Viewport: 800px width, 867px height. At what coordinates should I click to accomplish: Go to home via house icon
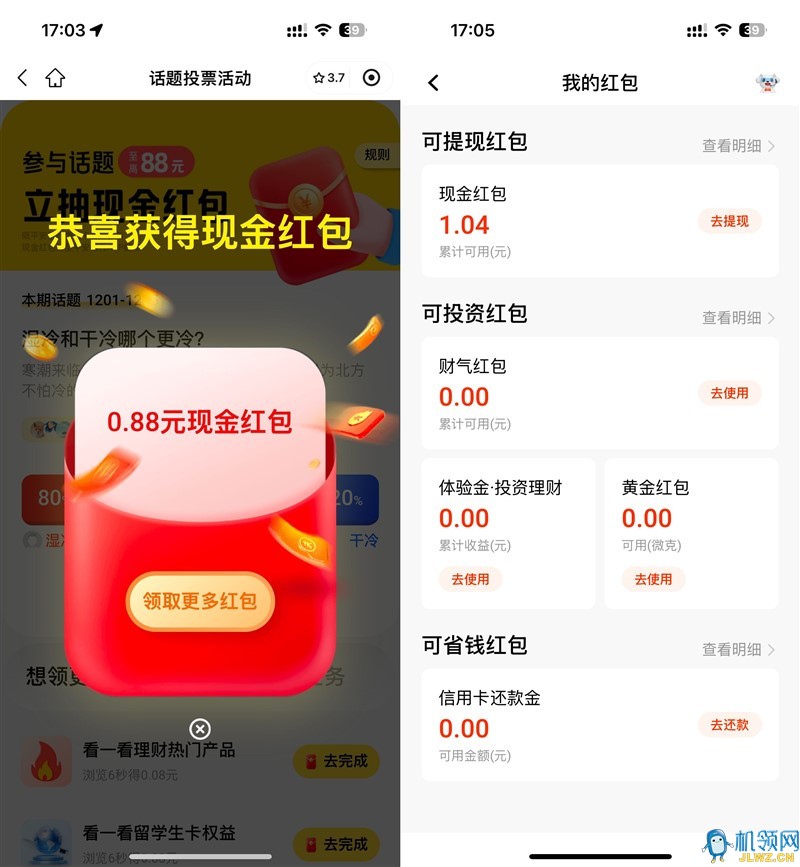[55, 78]
